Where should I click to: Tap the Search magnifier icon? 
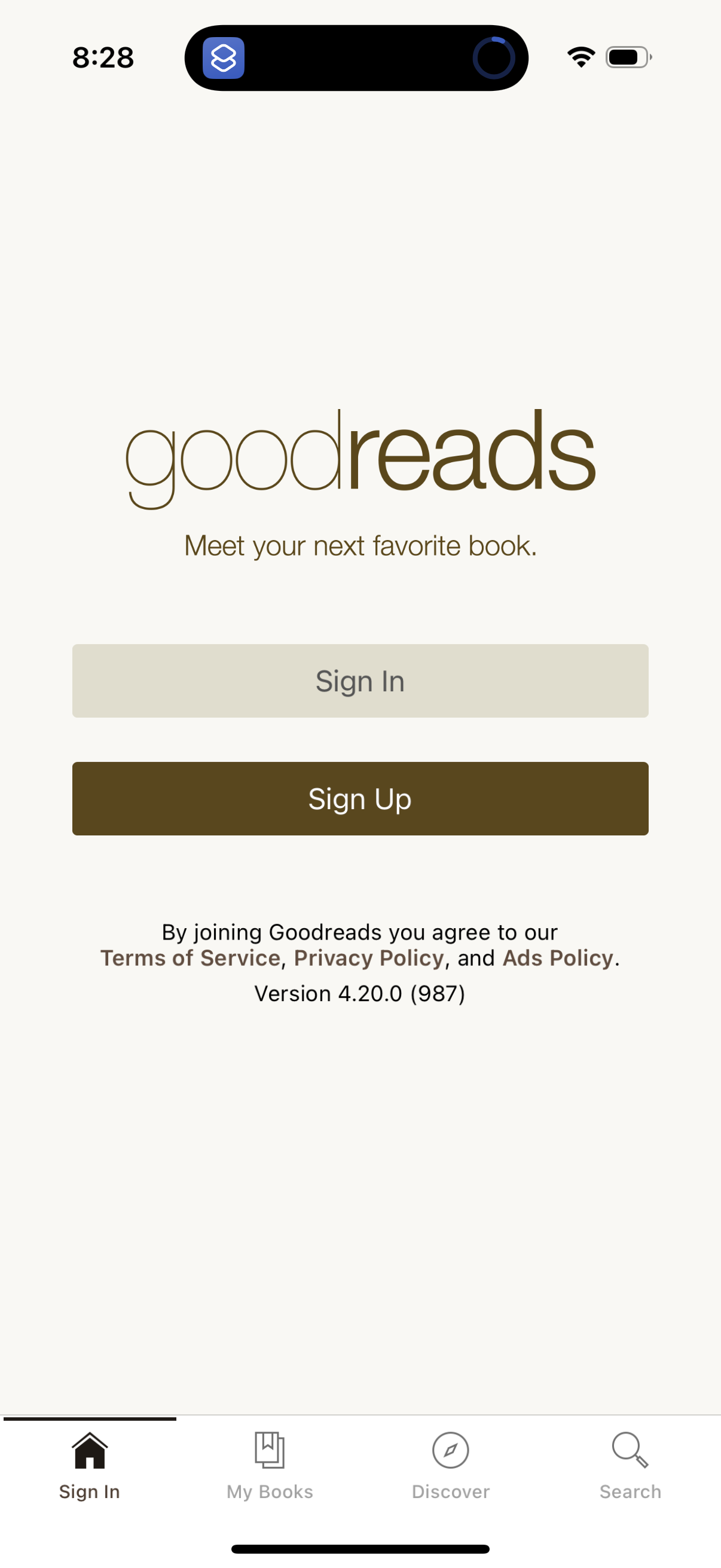[630, 1451]
